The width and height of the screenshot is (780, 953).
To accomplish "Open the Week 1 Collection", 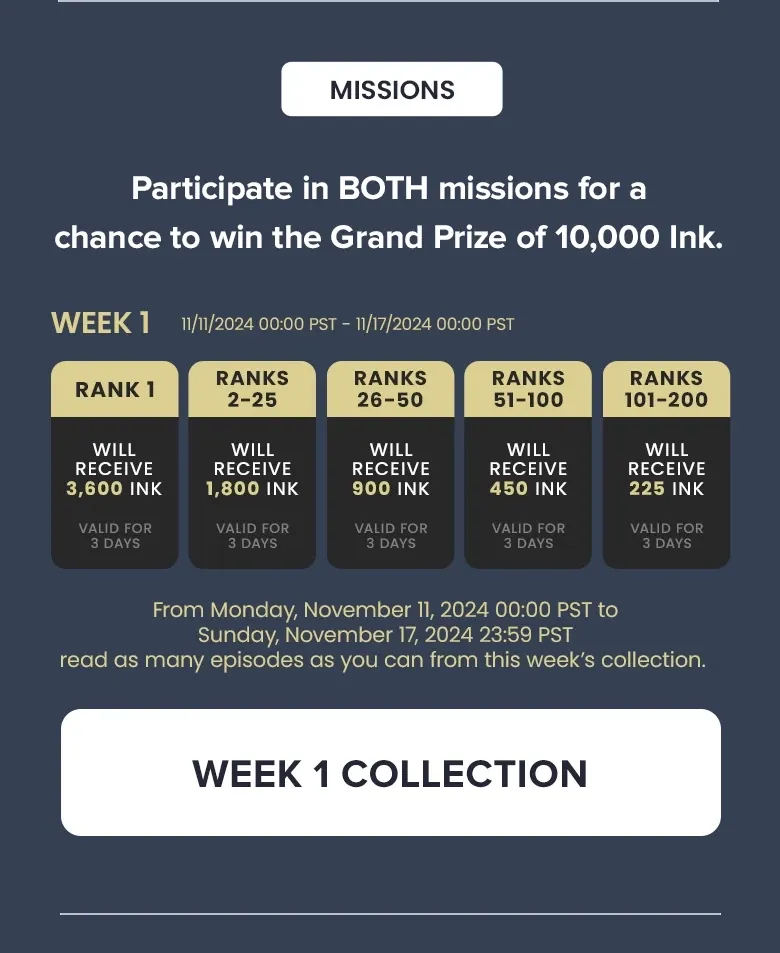I will 390,773.
